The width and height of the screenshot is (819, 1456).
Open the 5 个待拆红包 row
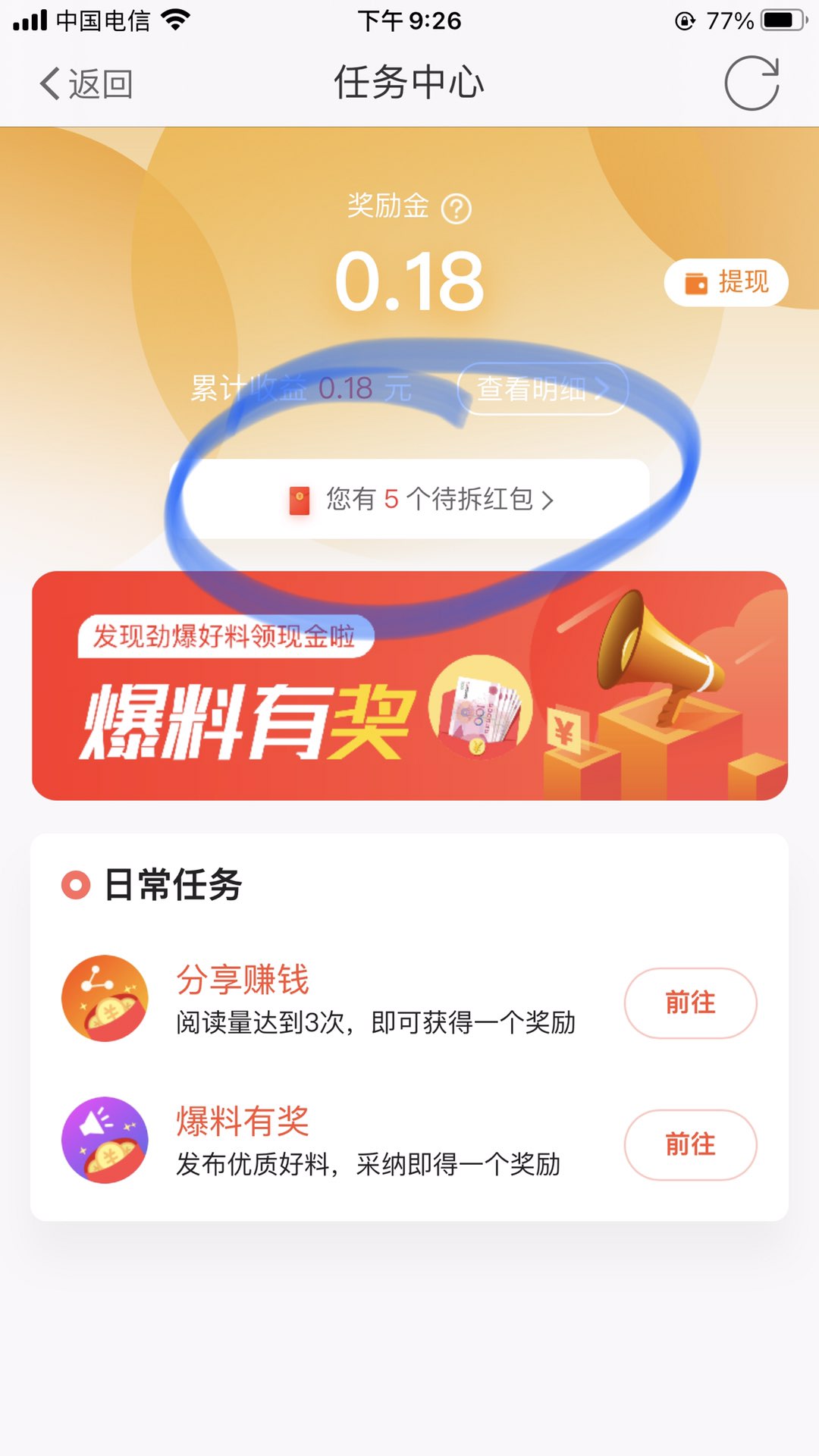tap(409, 499)
